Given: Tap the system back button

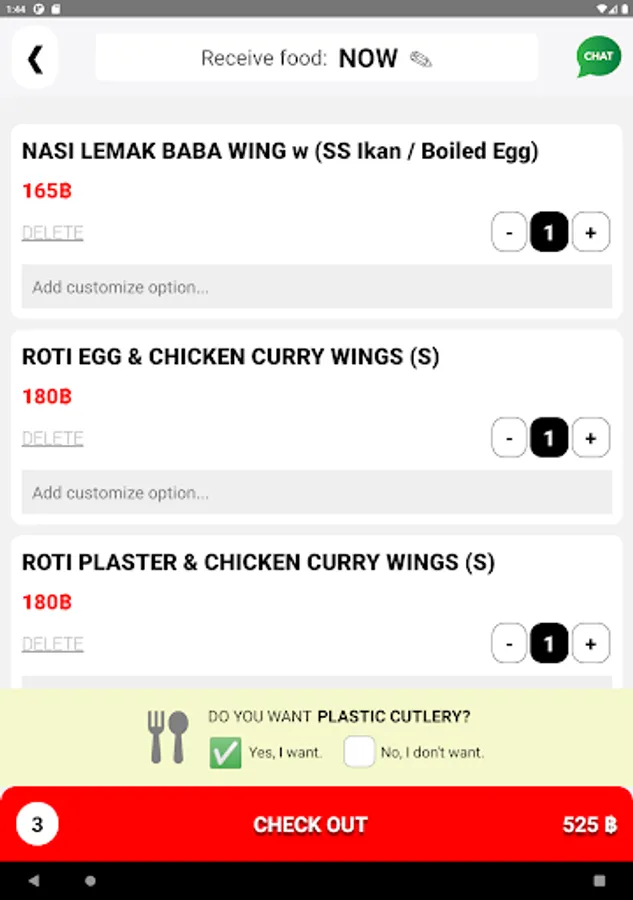Looking at the screenshot, I should (34, 881).
